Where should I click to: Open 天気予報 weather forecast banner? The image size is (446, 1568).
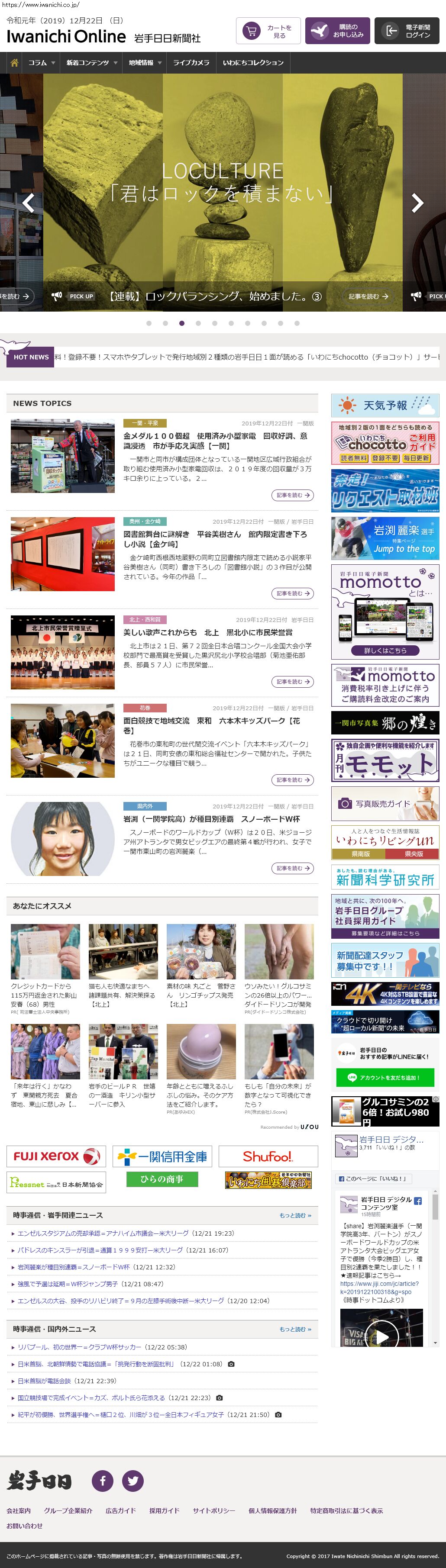coord(385,406)
